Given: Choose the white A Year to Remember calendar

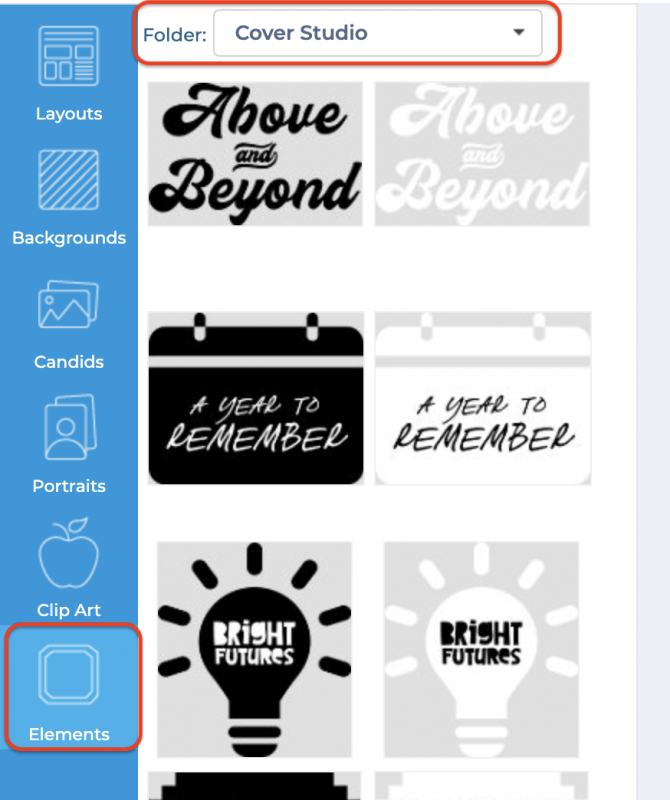Looking at the screenshot, I should pyautogui.click(x=482, y=400).
